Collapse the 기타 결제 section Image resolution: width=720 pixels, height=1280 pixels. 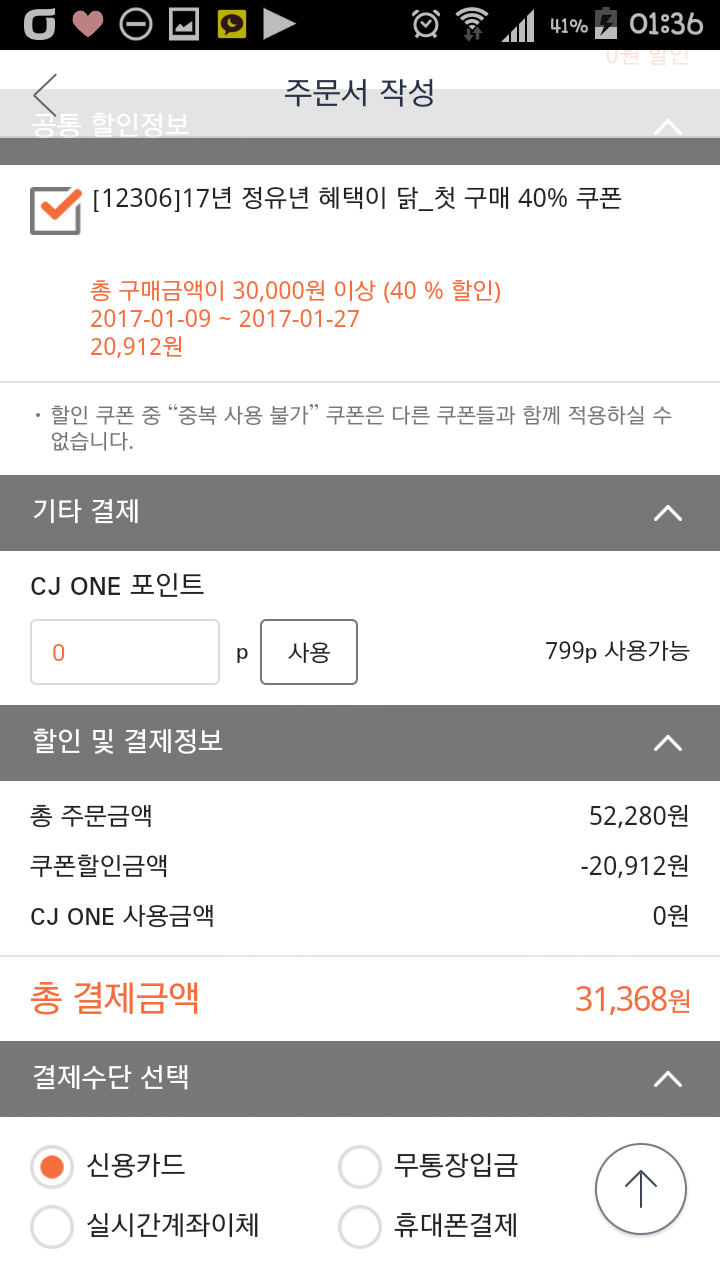point(667,513)
